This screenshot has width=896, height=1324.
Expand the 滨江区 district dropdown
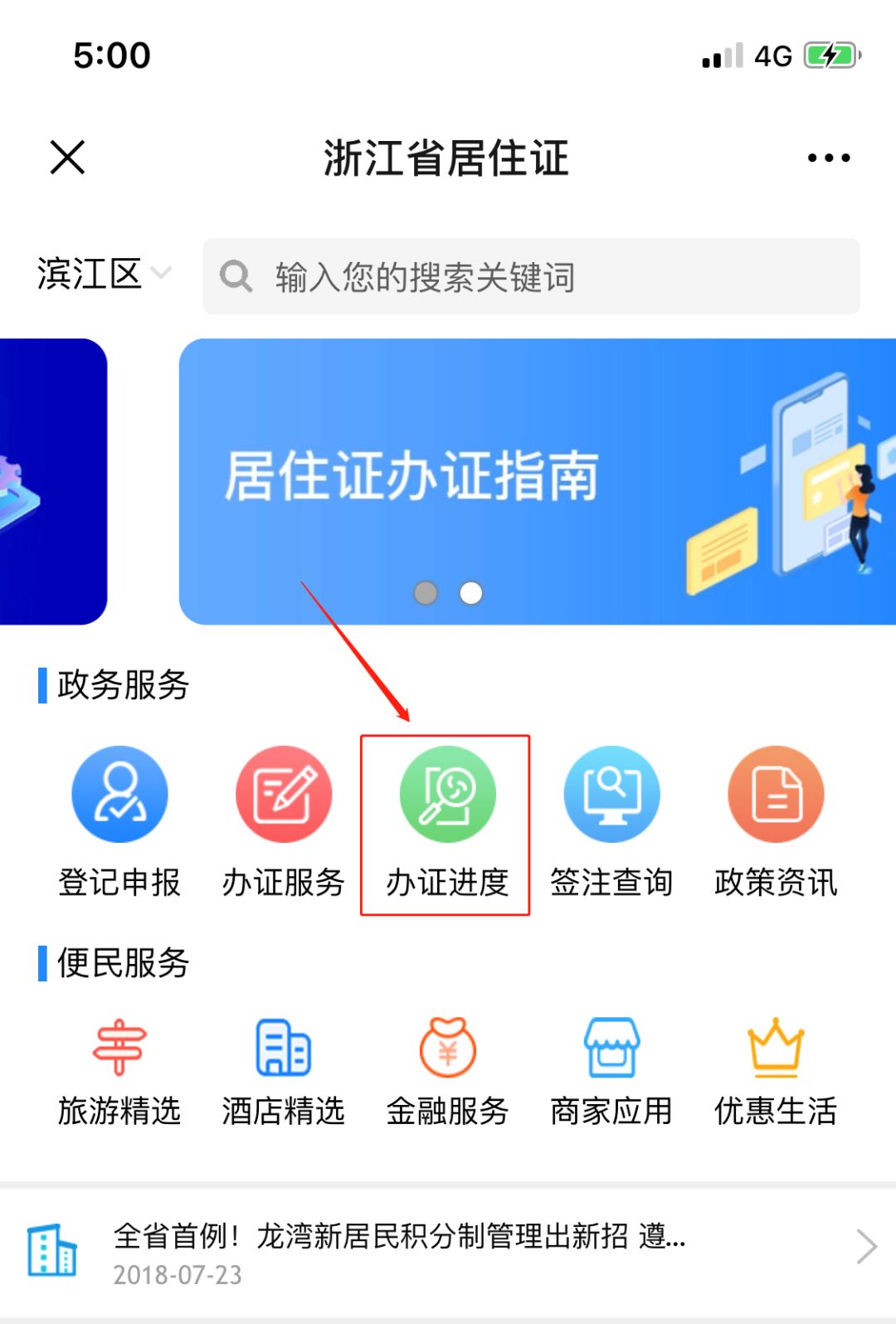[x=103, y=274]
